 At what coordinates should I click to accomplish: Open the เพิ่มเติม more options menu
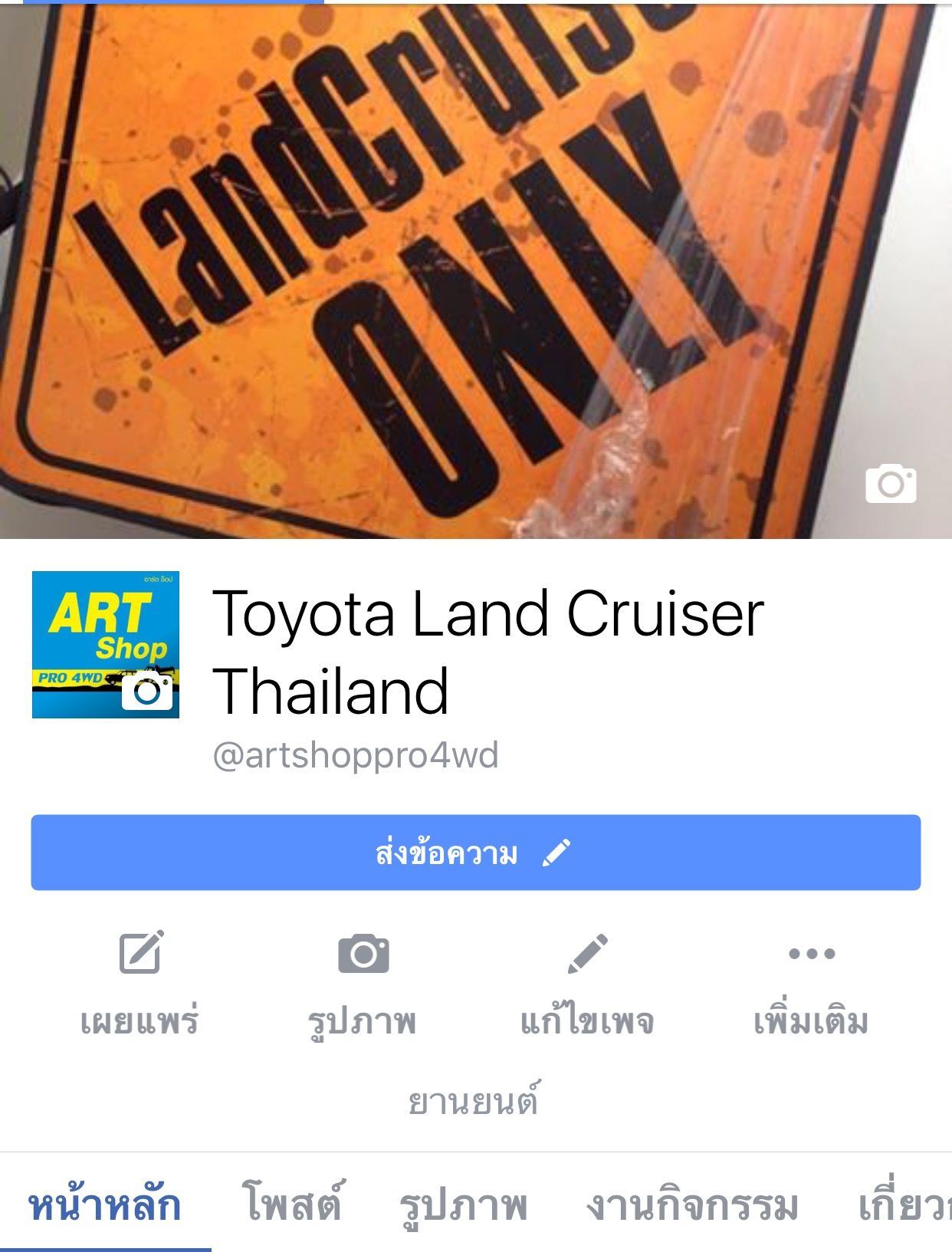click(811, 981)
